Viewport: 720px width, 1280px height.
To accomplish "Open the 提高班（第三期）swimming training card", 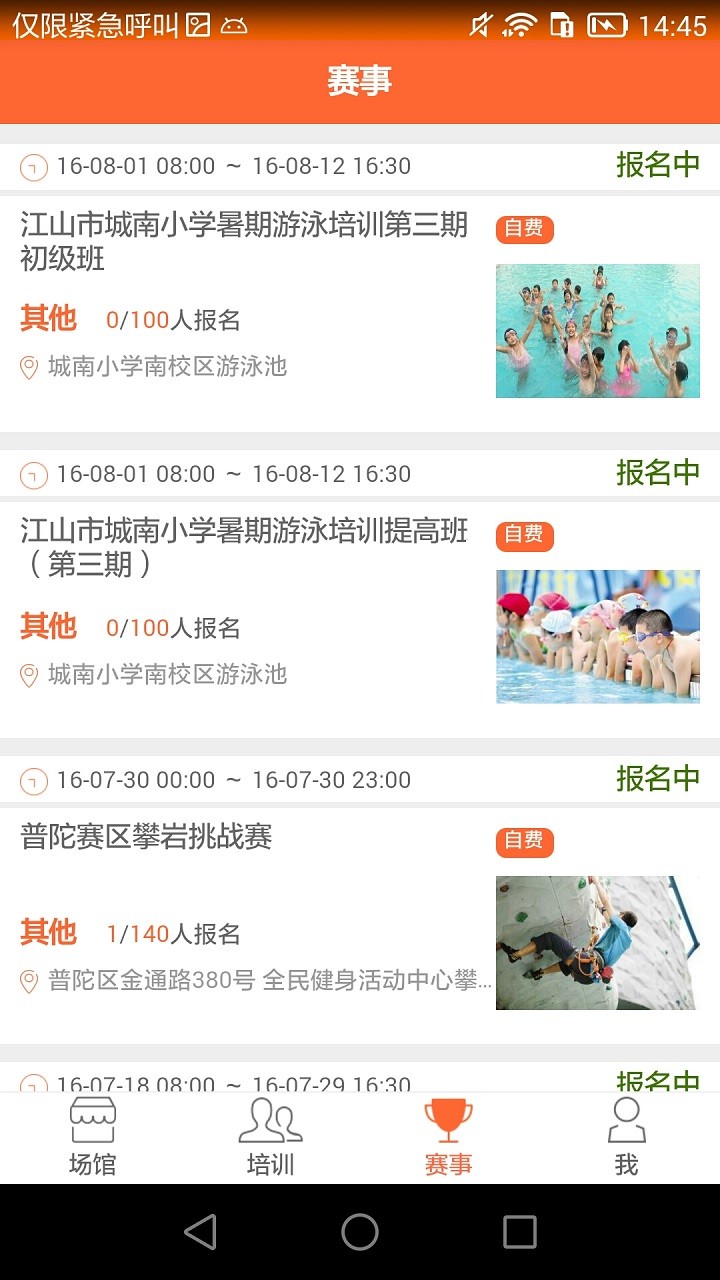I will 244,547.
